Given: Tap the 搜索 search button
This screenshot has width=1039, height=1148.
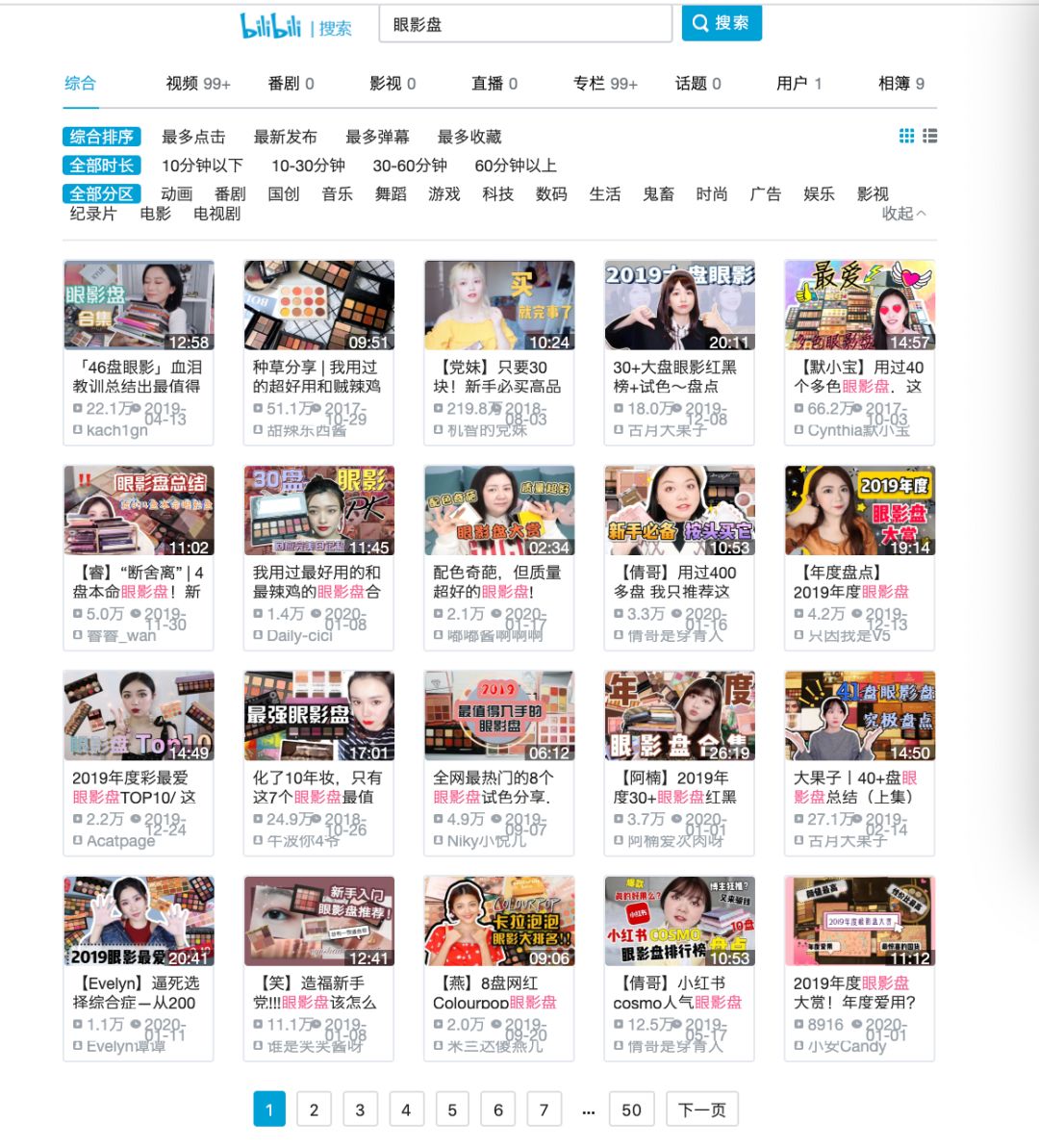Looking at the screenshot, I should pyautogui.click(x=722, y=23).
